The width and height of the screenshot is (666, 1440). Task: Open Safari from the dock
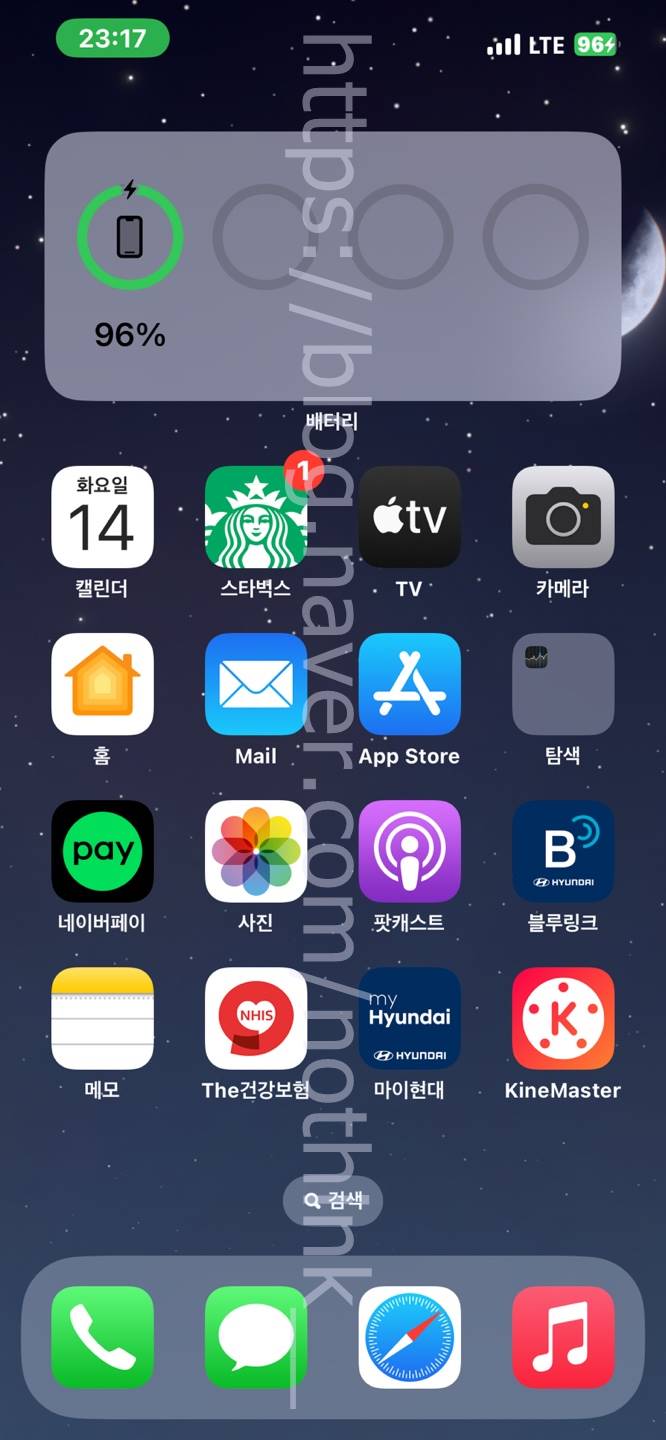point(410,1337)
